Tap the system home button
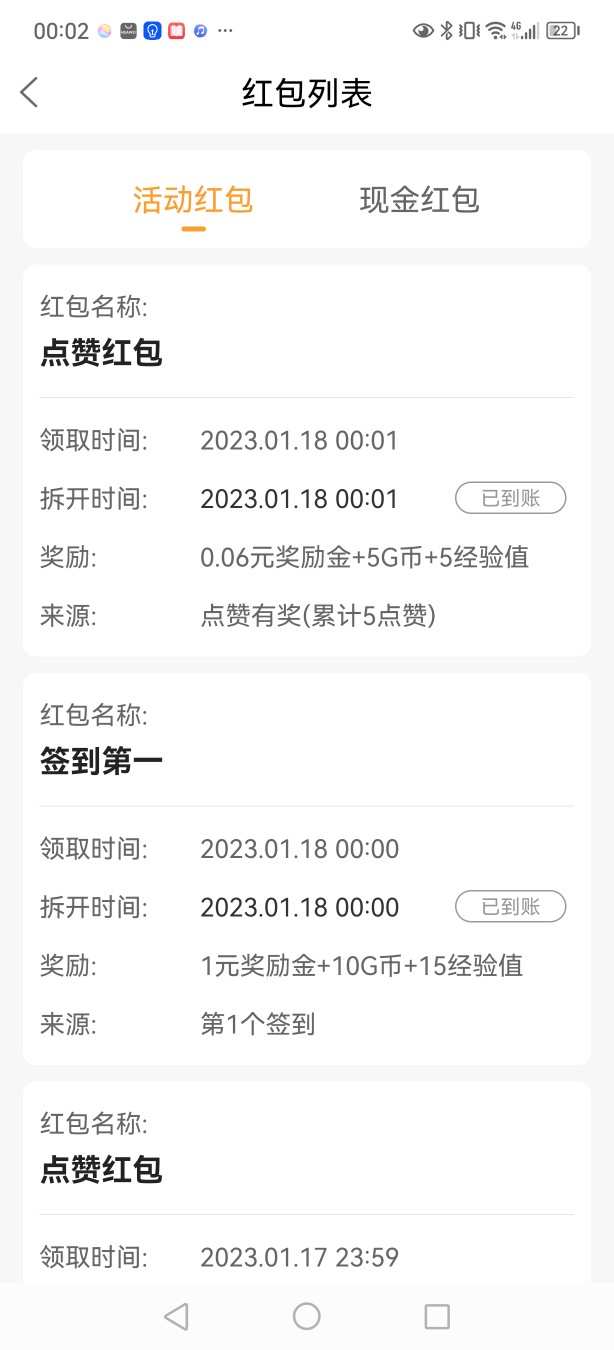 pos(307,1316)
